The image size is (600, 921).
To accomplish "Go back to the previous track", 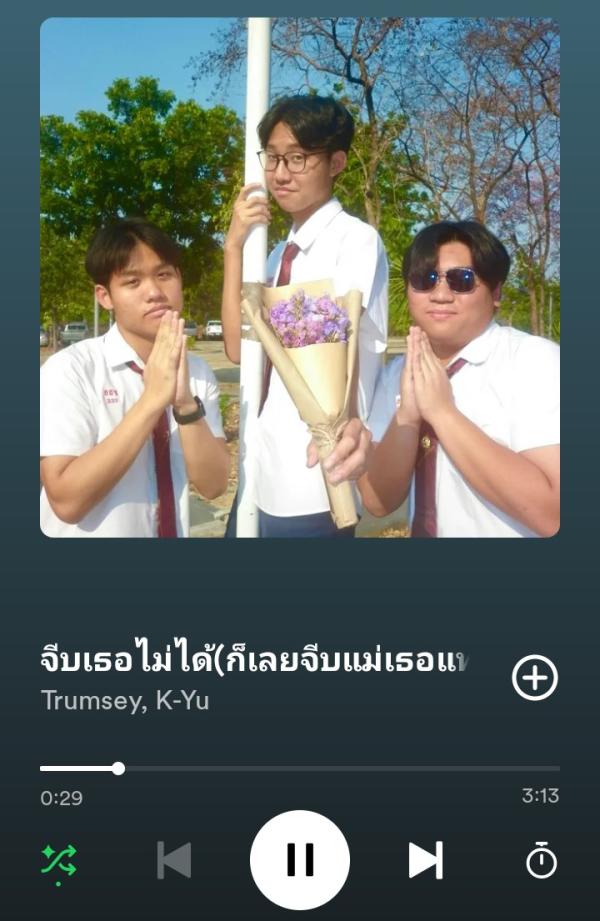I will [x=174, y=860].
